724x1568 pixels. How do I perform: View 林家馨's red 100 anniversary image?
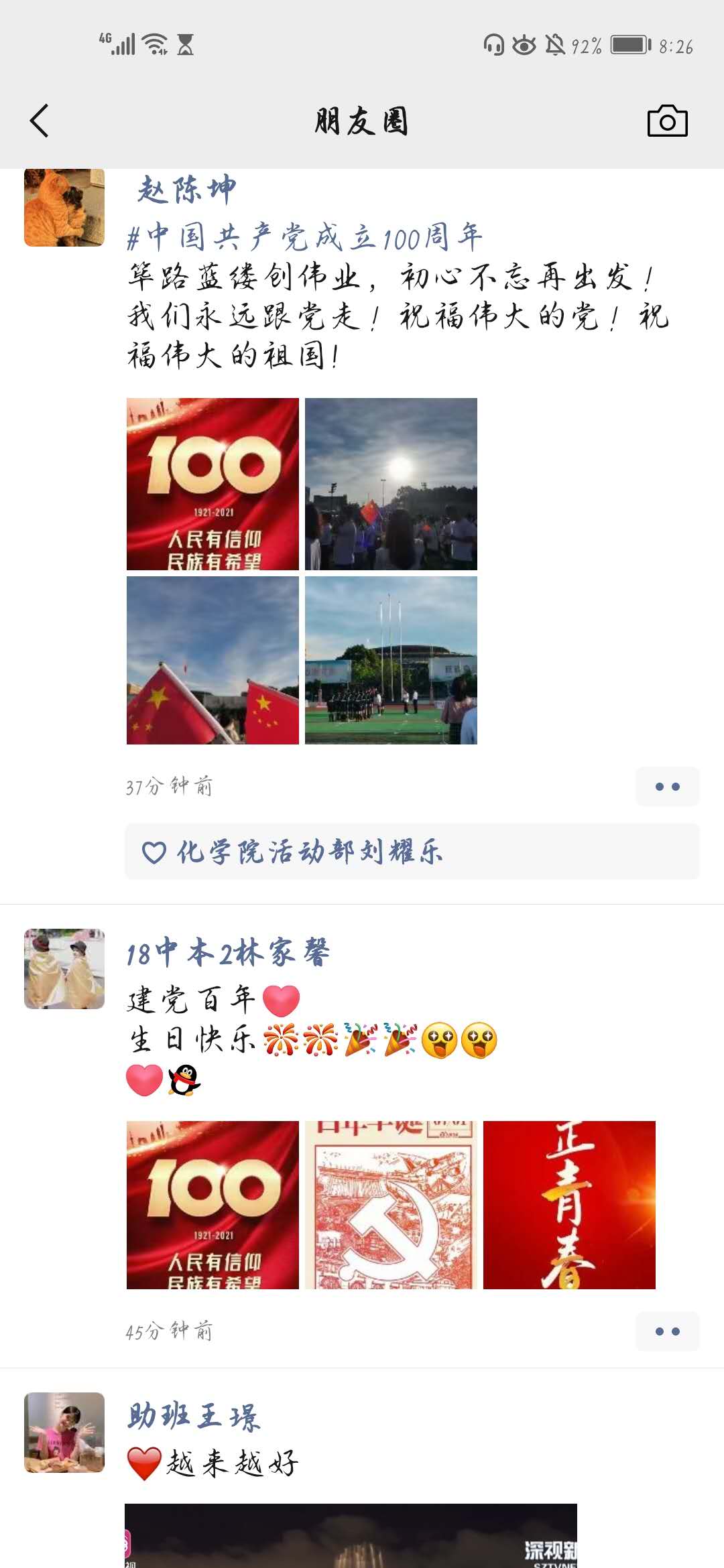click(213, 1205)
